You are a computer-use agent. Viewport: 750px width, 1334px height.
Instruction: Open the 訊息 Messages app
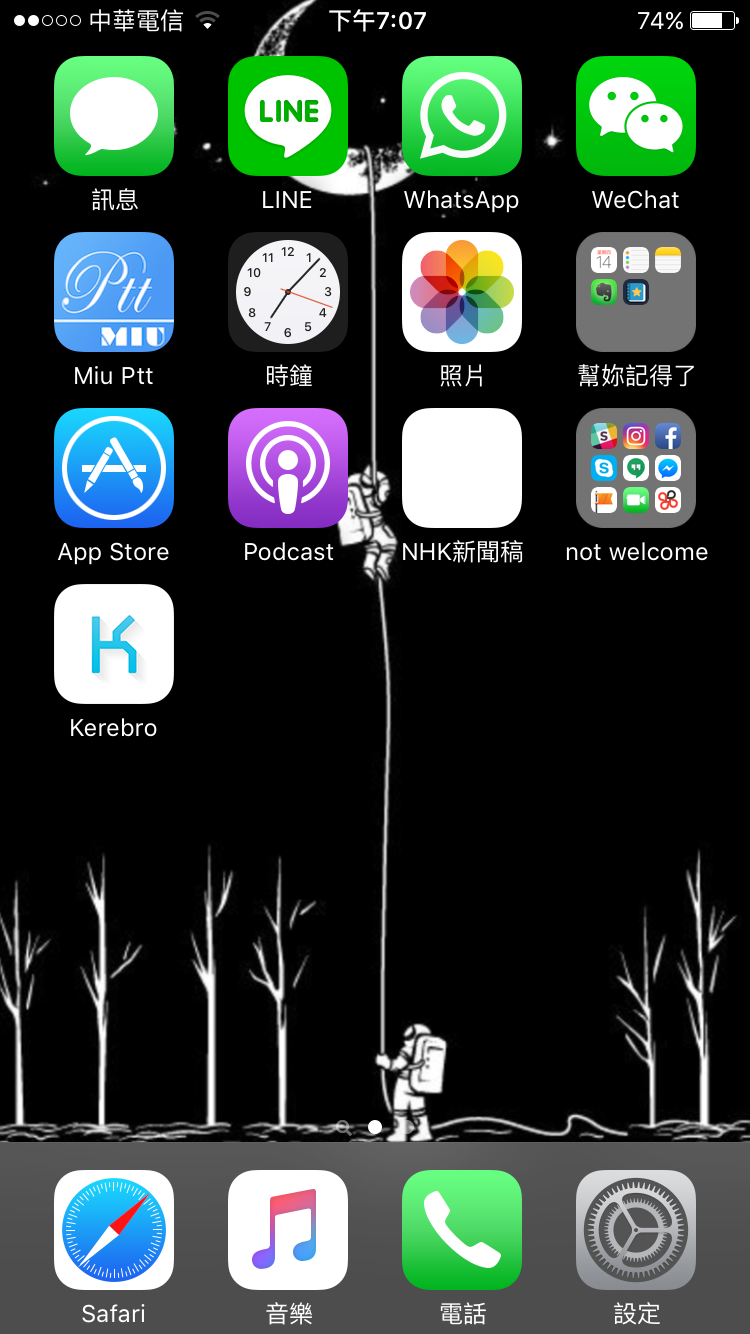click(x=114, y=116)
